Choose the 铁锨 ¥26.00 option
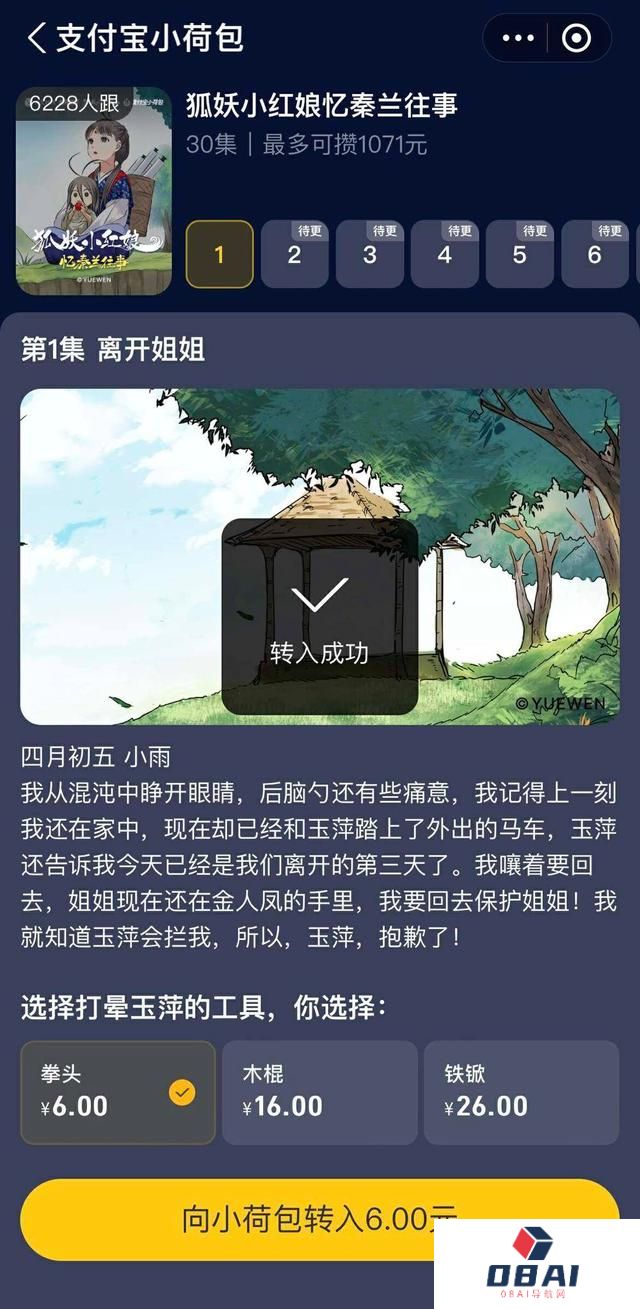 (522, 1092)
